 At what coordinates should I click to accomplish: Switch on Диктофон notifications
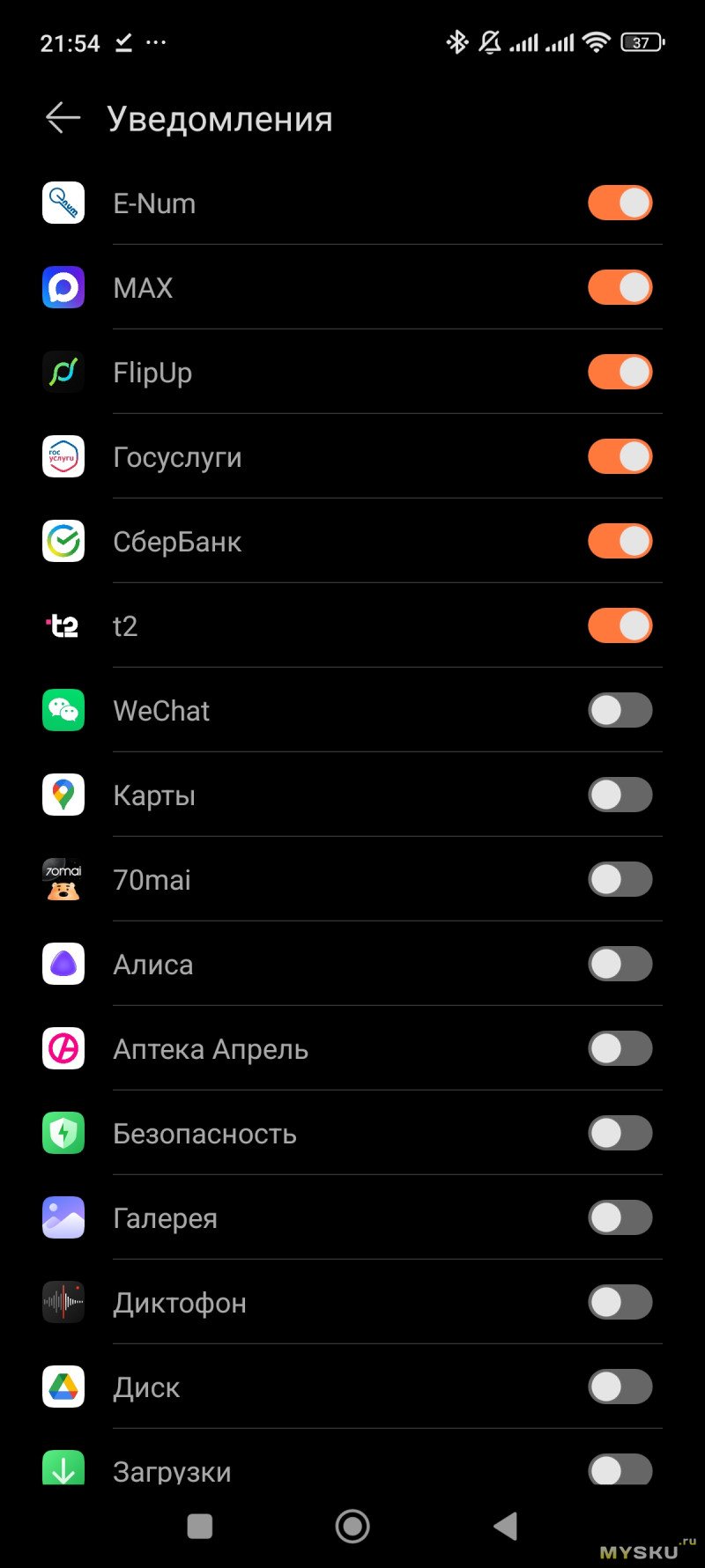pos(620,1303)
